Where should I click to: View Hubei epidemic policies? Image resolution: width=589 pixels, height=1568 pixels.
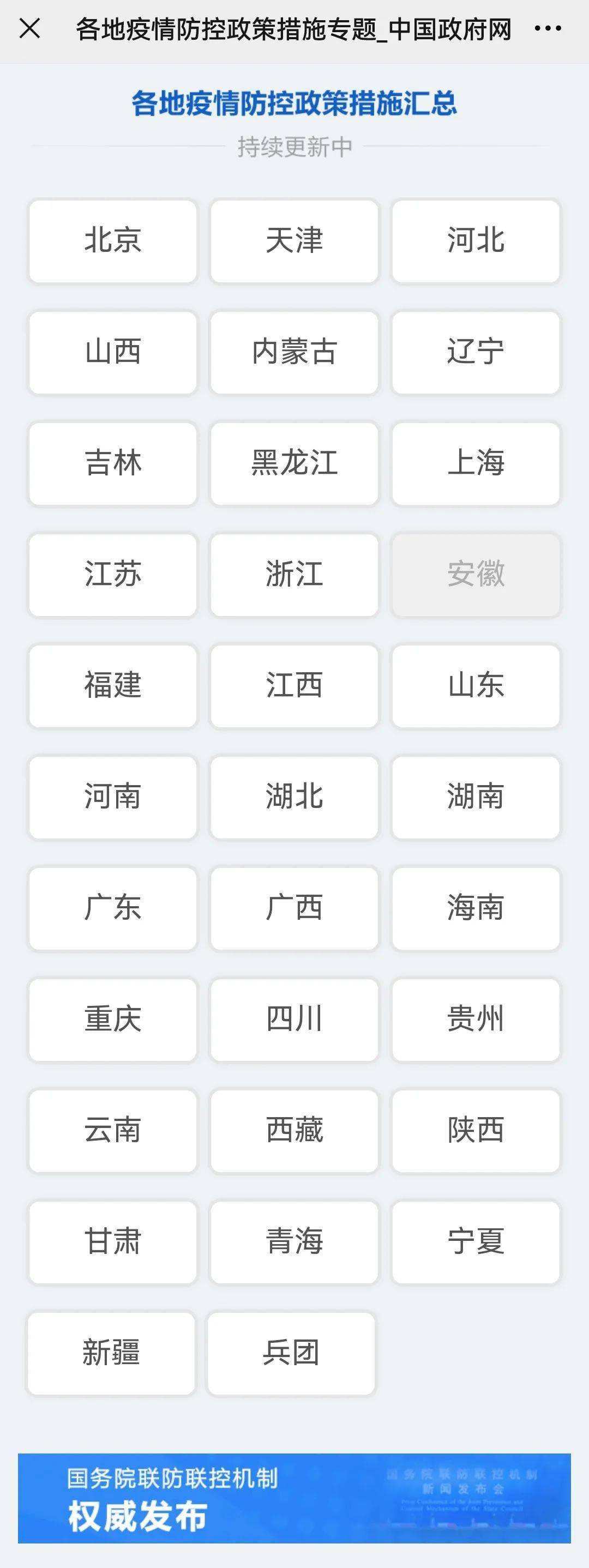294,798
